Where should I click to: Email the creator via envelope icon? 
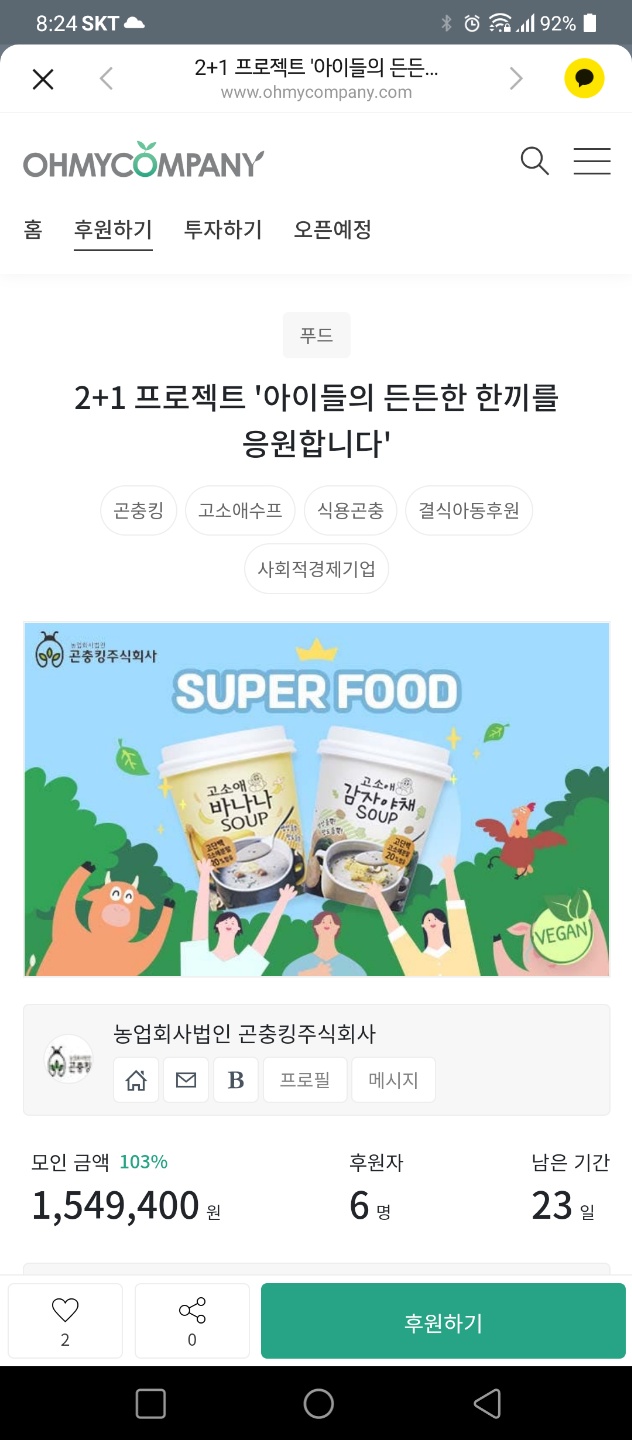pyautogui.click(x=186, y=1080)
